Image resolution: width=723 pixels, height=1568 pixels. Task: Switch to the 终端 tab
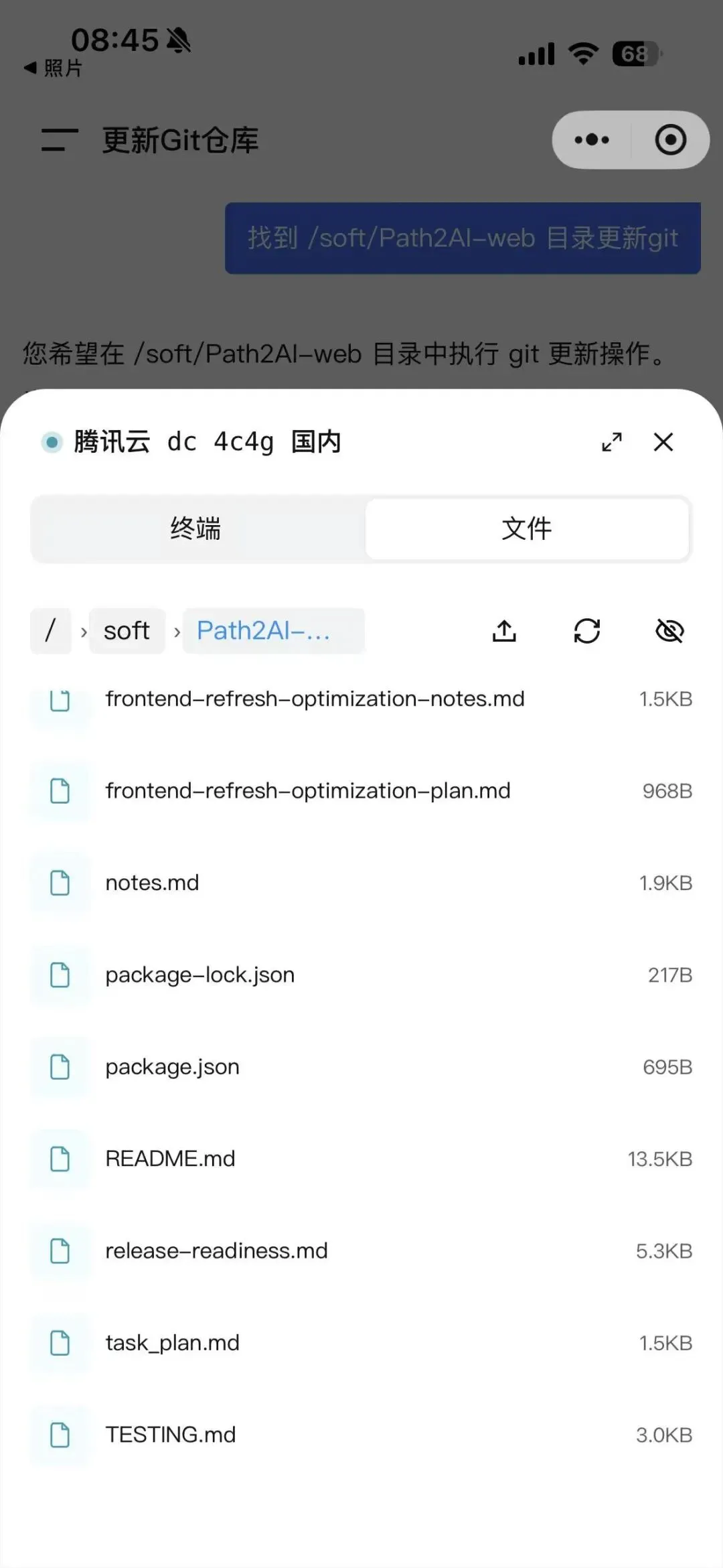tap(196, 528)
